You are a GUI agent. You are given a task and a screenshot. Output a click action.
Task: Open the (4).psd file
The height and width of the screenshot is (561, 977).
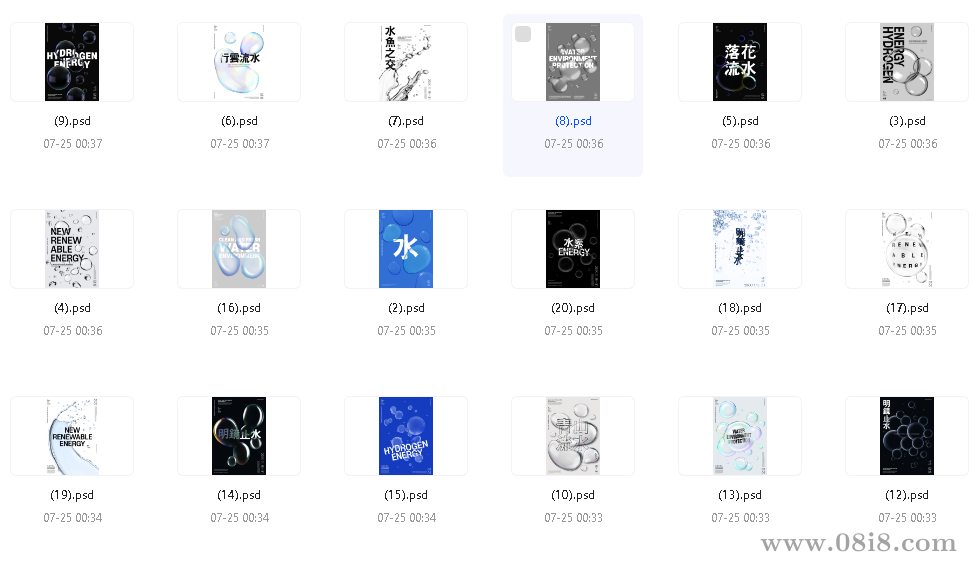[72, 249]
